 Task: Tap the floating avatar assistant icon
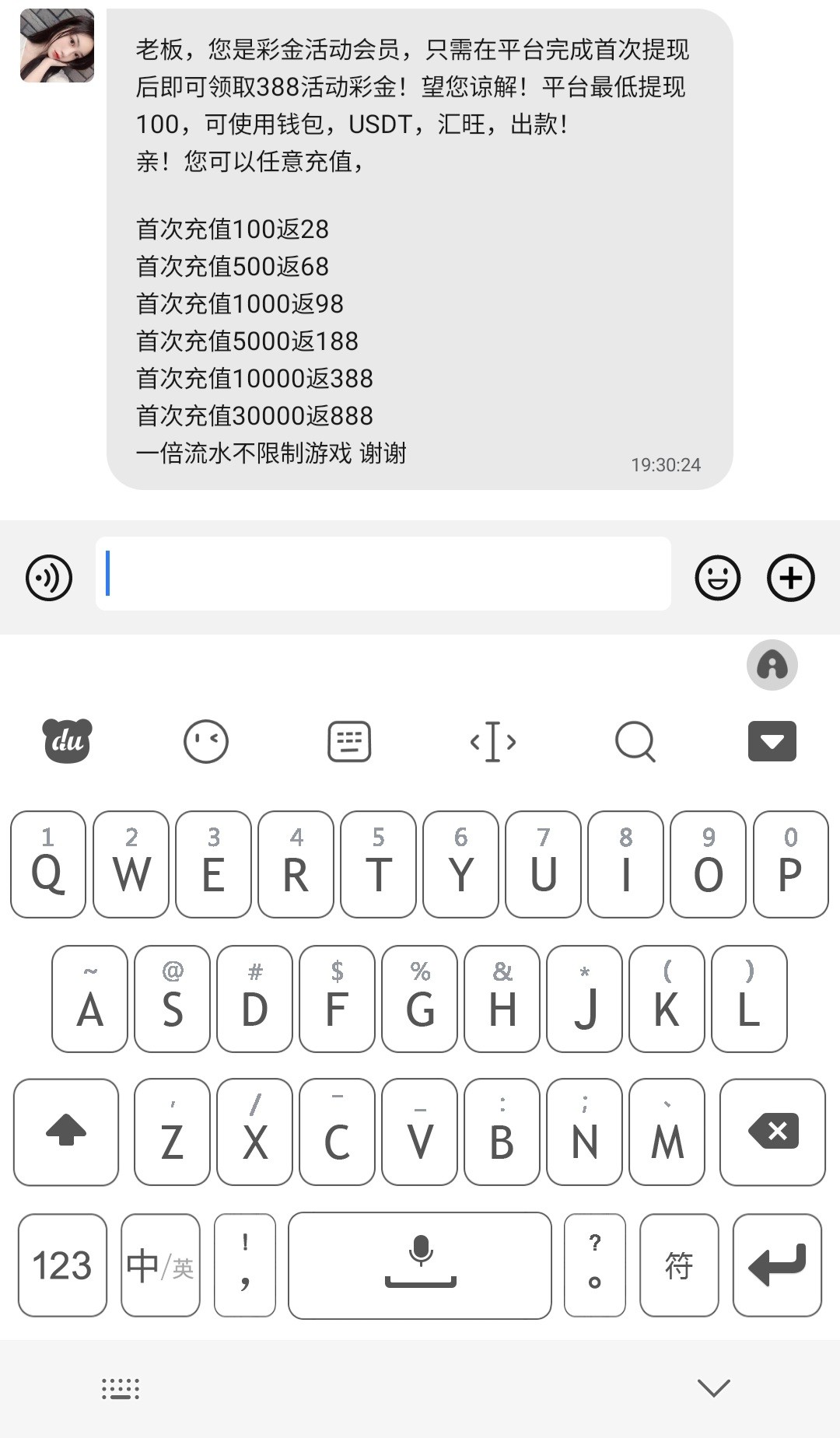771,666
